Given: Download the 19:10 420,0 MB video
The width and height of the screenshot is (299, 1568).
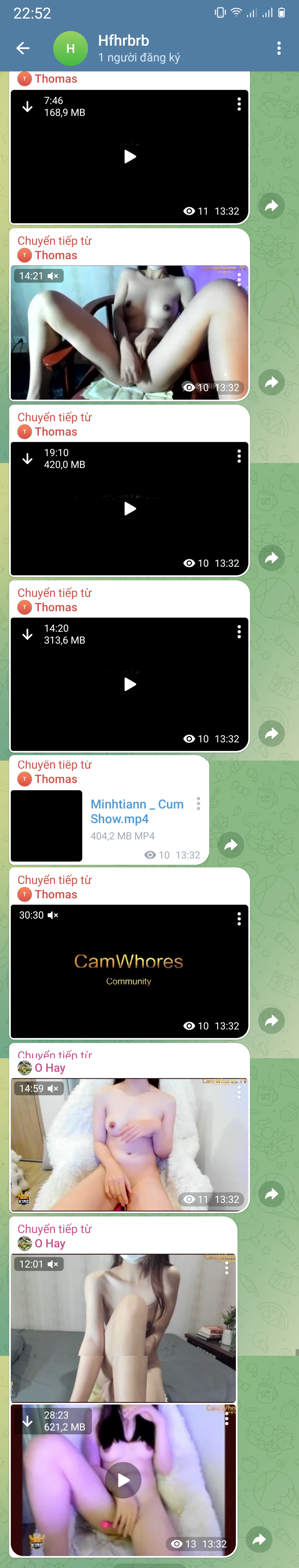Looking at the screenshot, I should point(27,458).
